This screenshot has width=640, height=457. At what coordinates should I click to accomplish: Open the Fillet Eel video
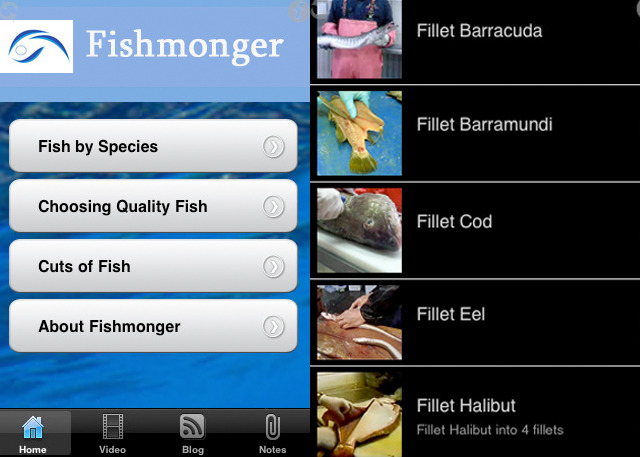478,322
